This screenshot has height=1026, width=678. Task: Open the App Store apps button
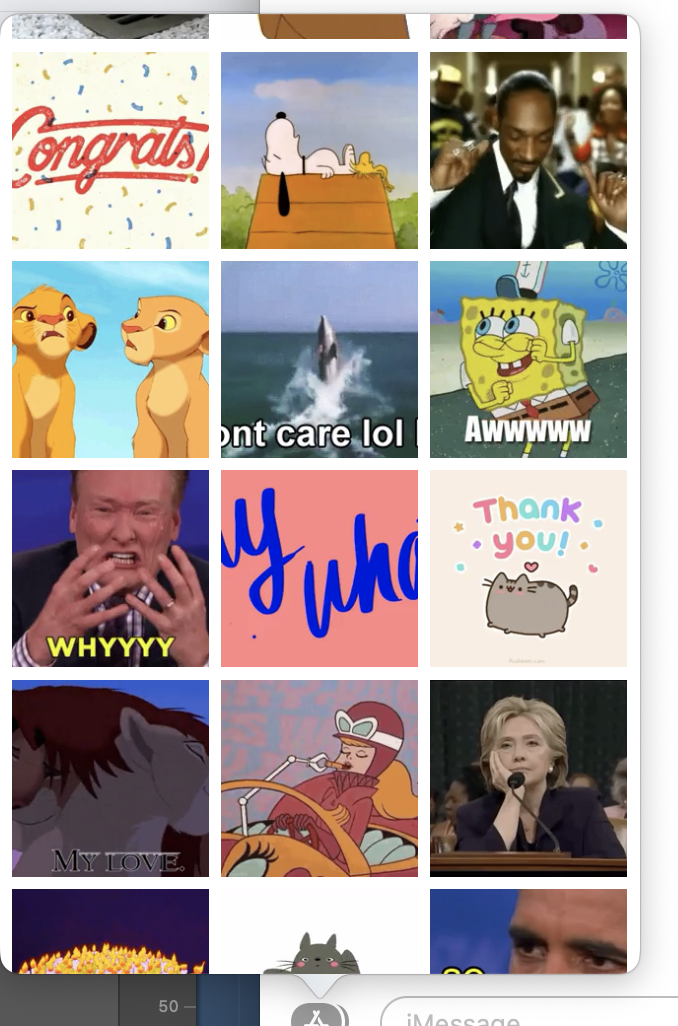319,1014
